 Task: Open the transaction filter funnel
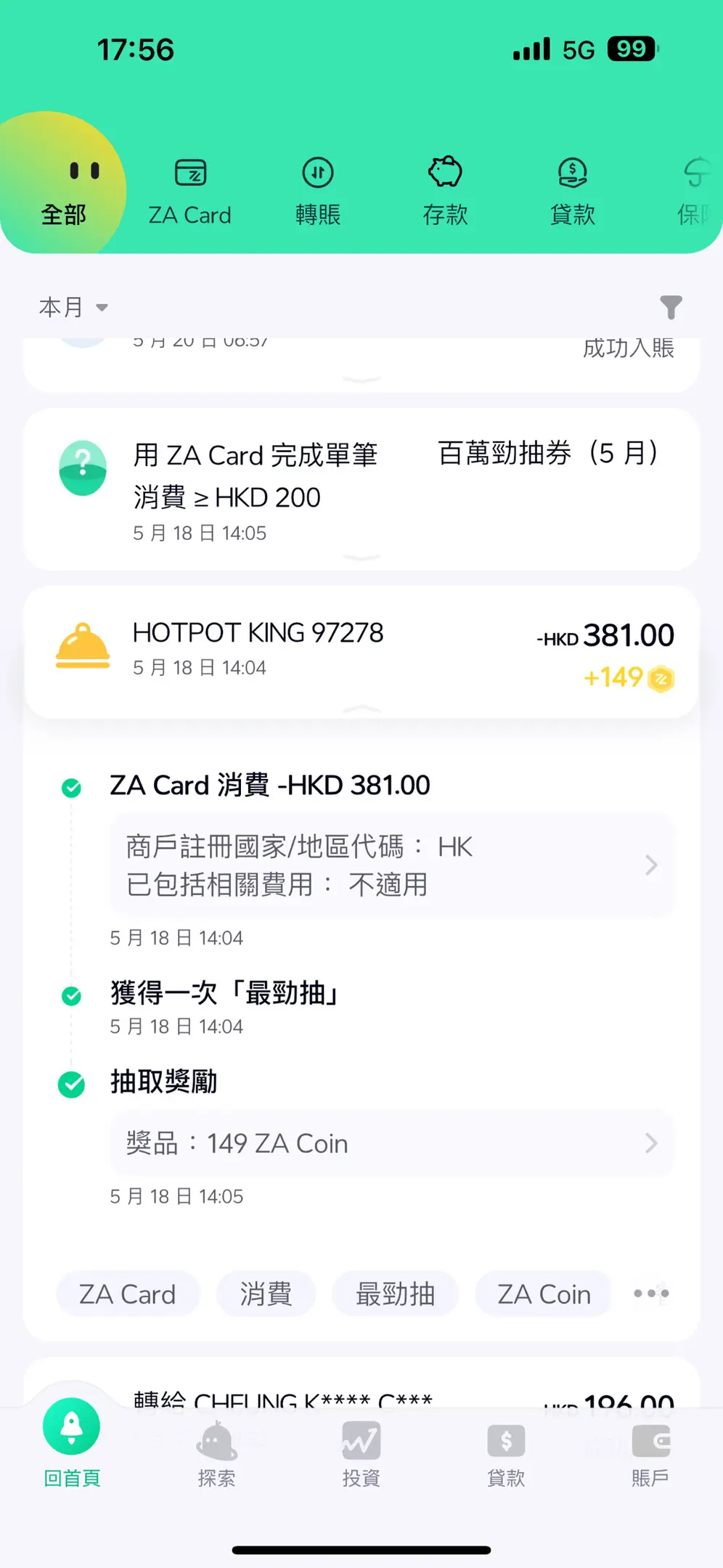click(x=671, y=307)
